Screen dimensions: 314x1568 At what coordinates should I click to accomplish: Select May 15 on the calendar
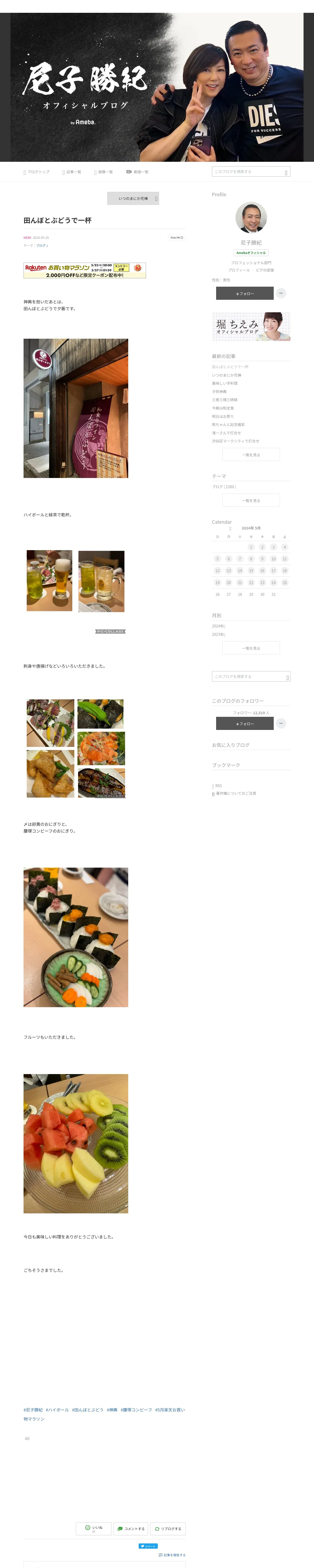(251, 570)
